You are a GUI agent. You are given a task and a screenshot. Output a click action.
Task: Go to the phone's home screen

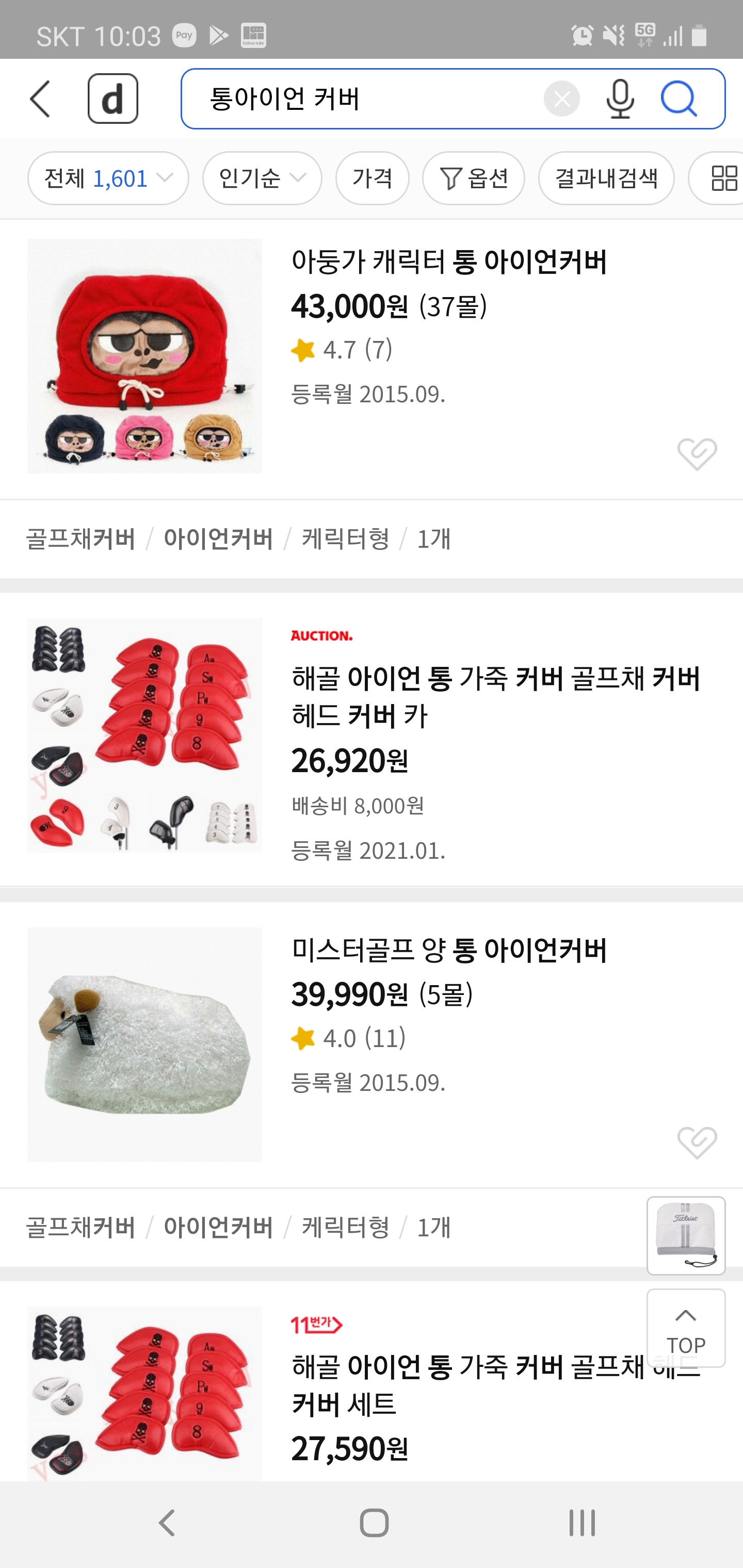pyautogui.click(x=374, y=1523)
